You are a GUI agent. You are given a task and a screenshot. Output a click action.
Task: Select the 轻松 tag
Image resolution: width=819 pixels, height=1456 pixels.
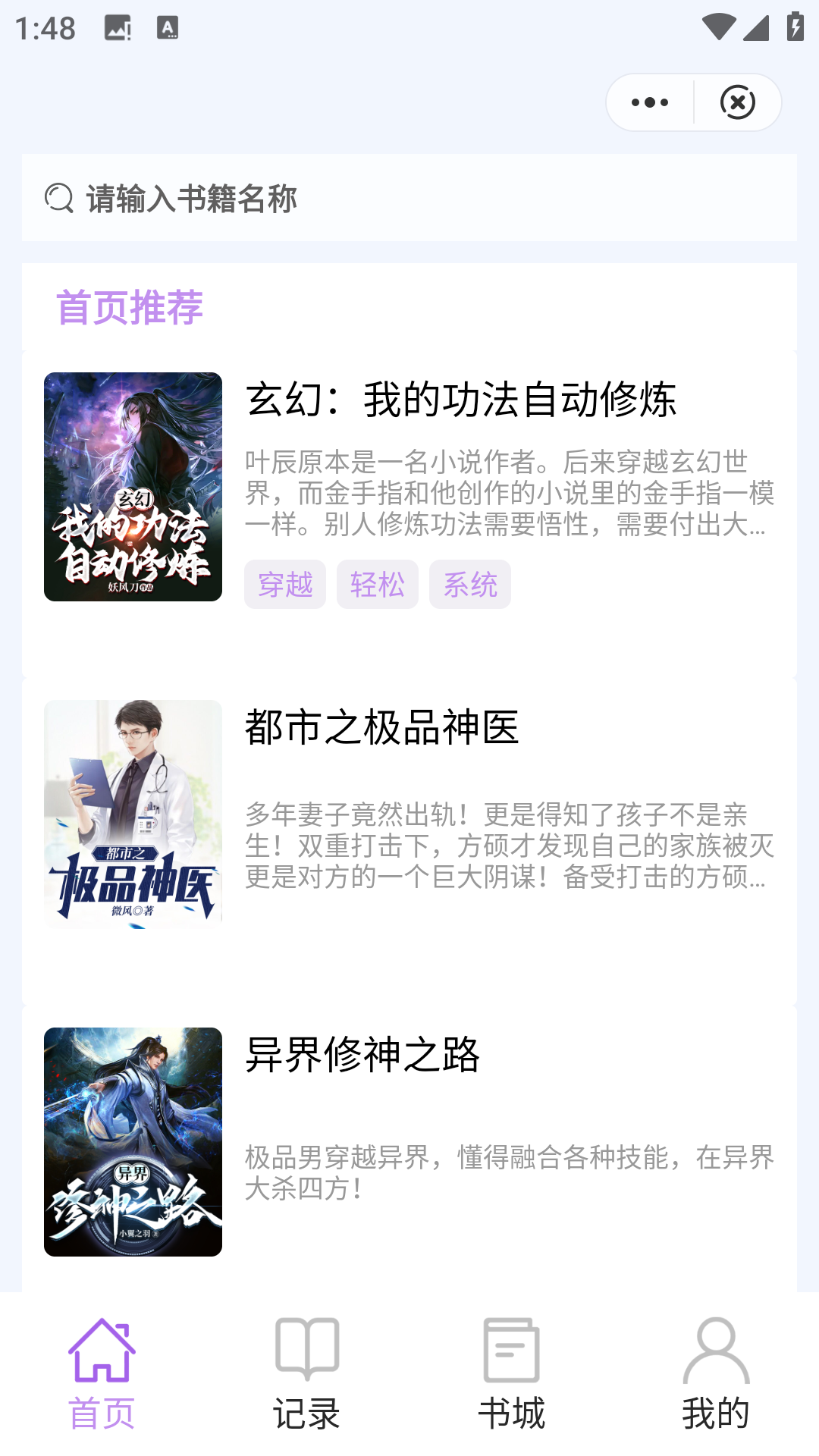pyautogui.click(x=378, y=584)
